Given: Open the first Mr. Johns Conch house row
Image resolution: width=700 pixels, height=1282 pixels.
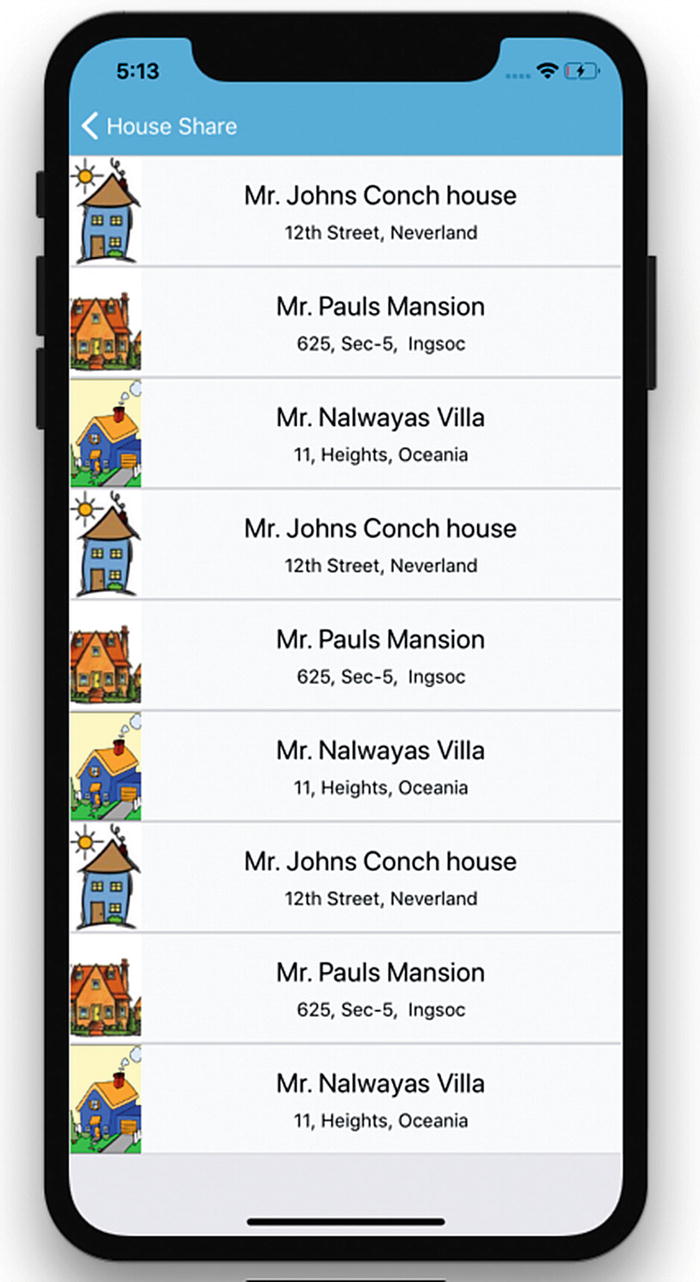Looking at the screenshot, I should pyautogui.click(x=380, y=211).
